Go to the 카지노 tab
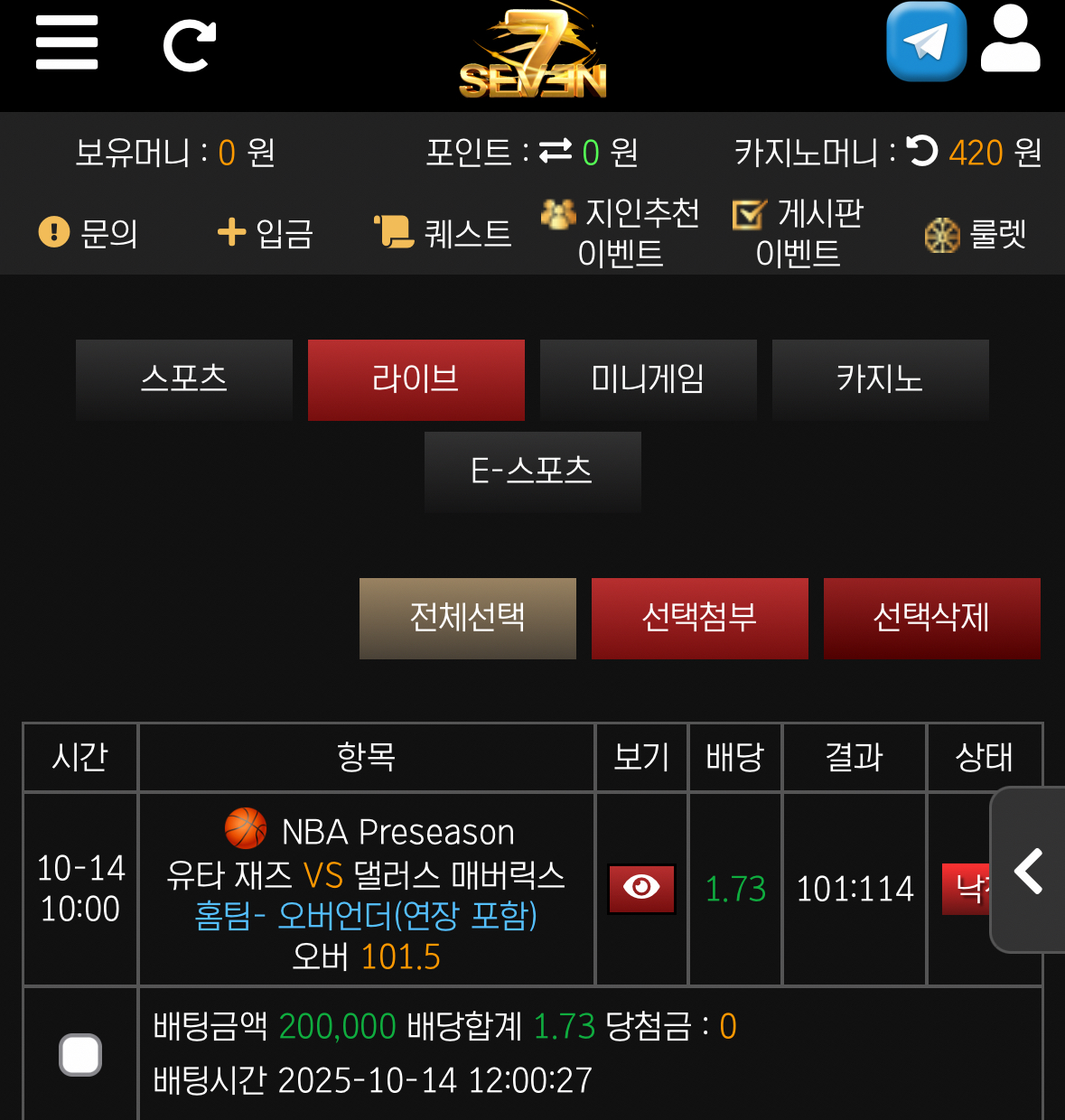This screenshot has width=1065, height=1120. pos(881,379)
